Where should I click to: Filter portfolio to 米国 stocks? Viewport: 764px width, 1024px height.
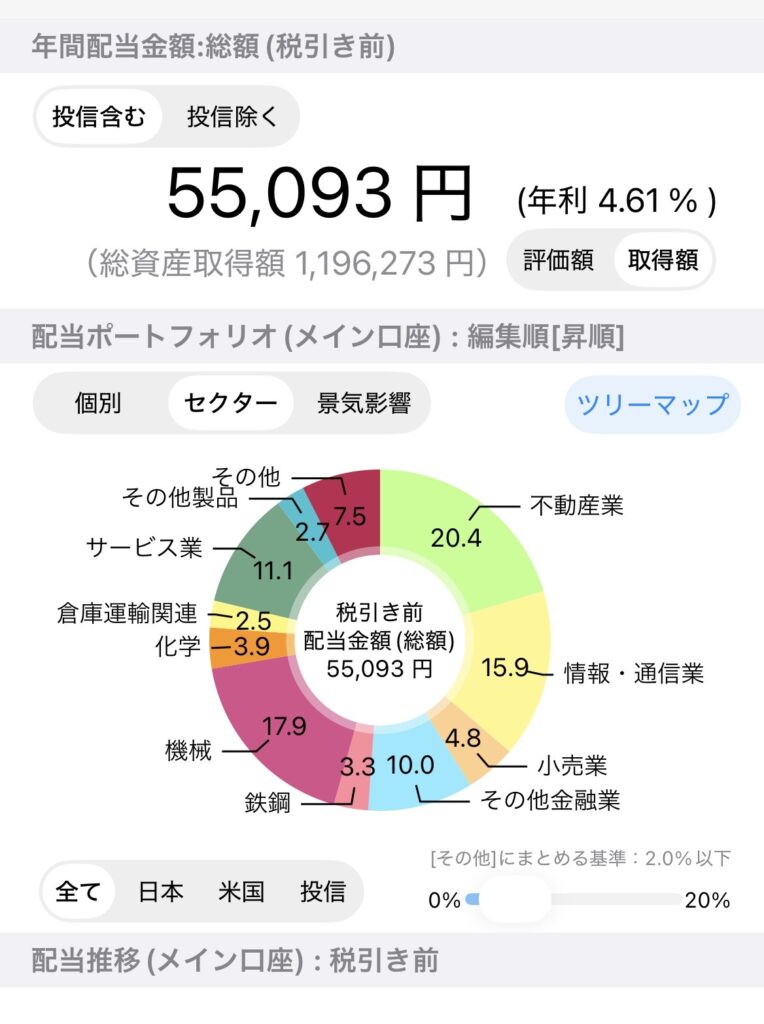click(x=241, y=892)
